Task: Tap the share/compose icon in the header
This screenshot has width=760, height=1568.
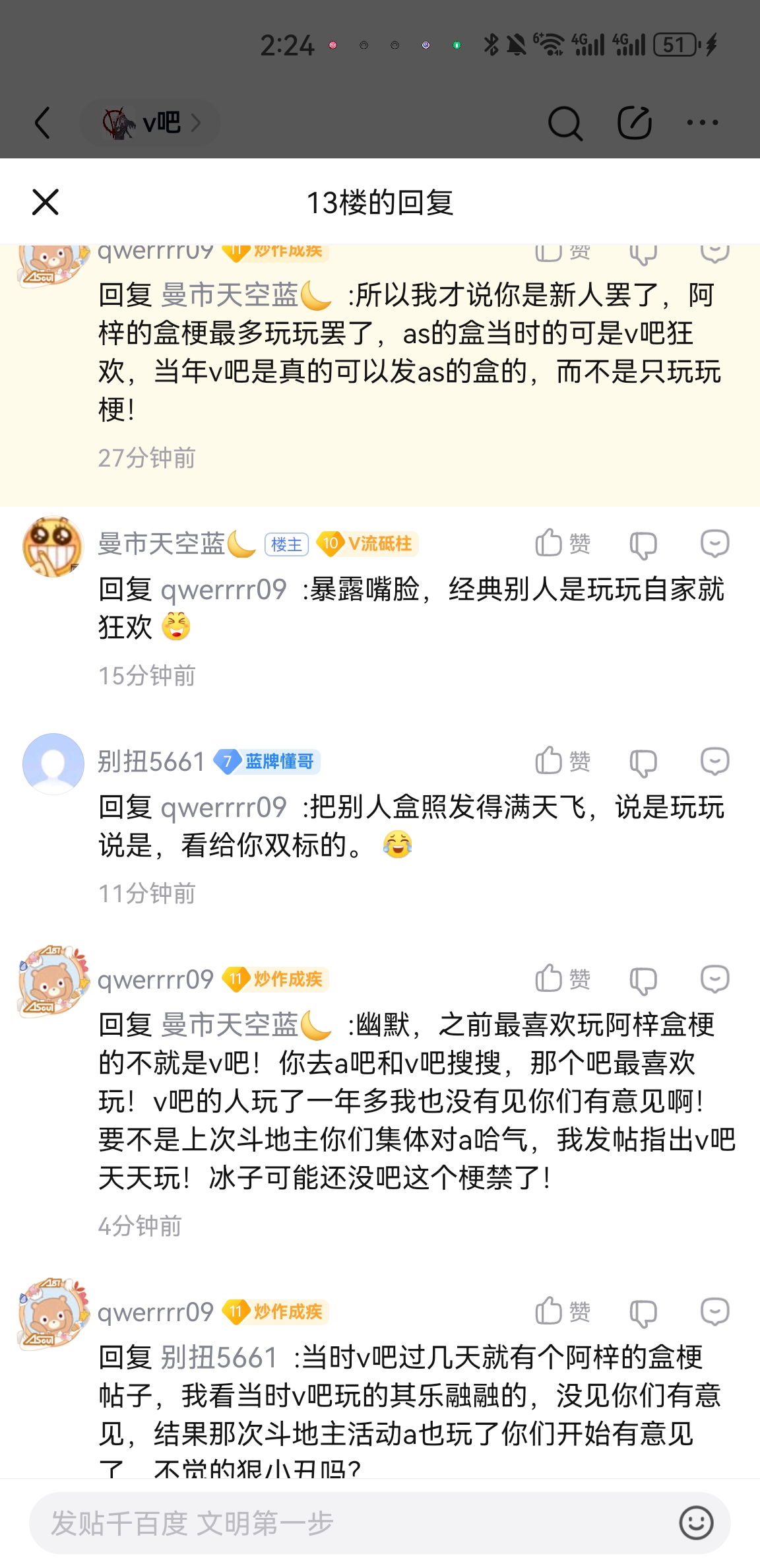Action: click(634, 123)
